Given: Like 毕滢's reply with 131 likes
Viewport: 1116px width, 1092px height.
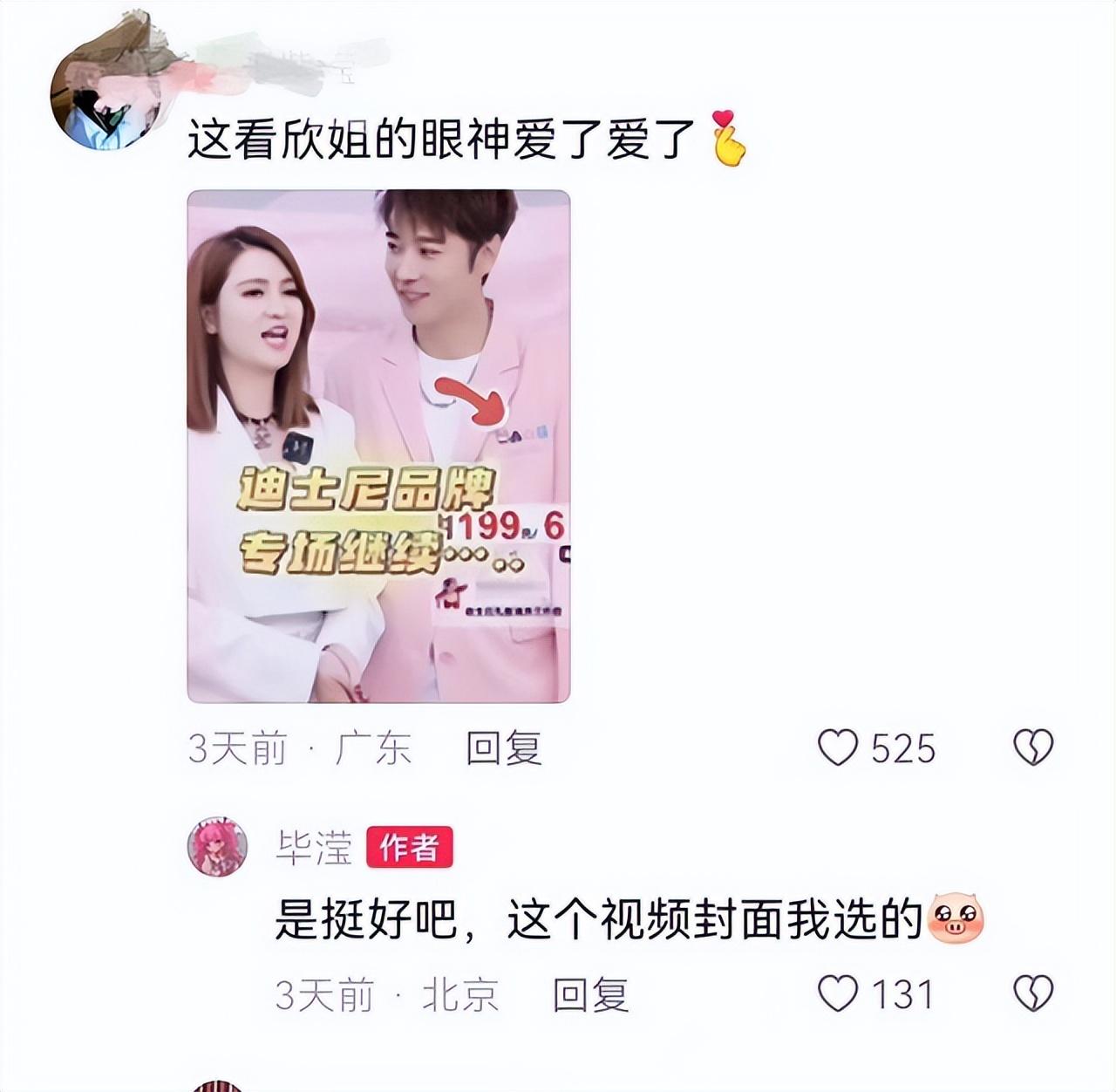Looking at the screenshot, I should click(839, 993).
